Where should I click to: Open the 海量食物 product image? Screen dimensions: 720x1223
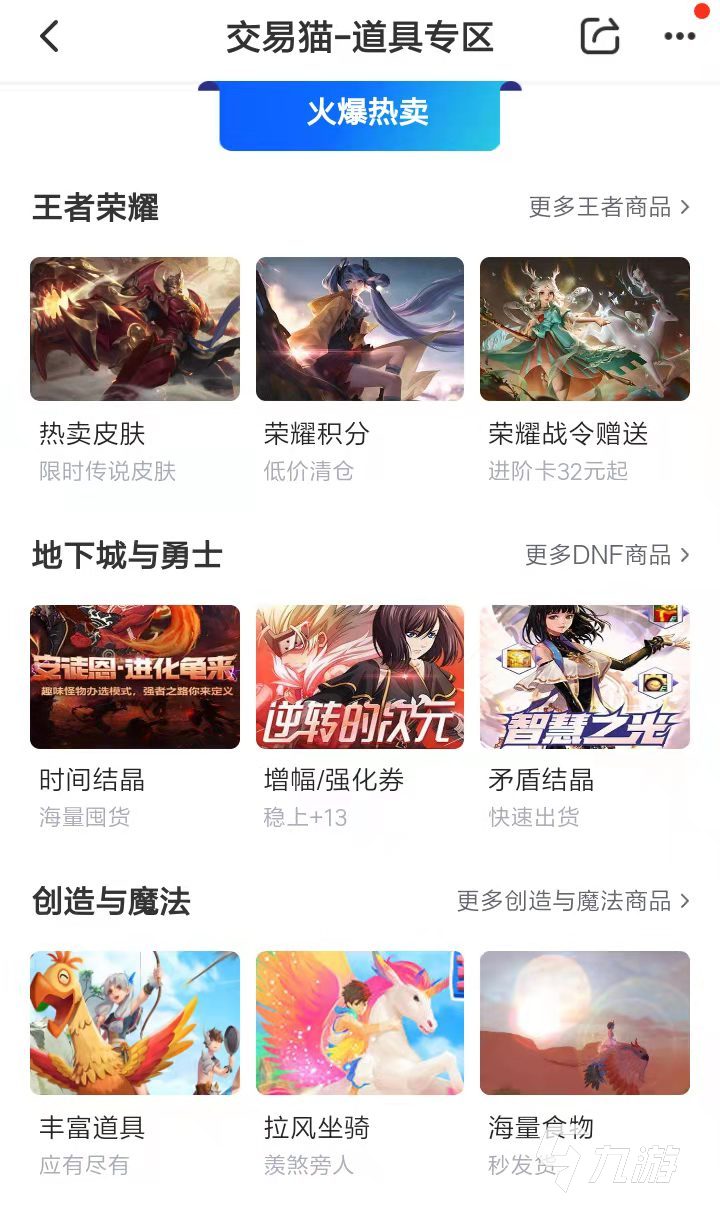pos(584,1022)
